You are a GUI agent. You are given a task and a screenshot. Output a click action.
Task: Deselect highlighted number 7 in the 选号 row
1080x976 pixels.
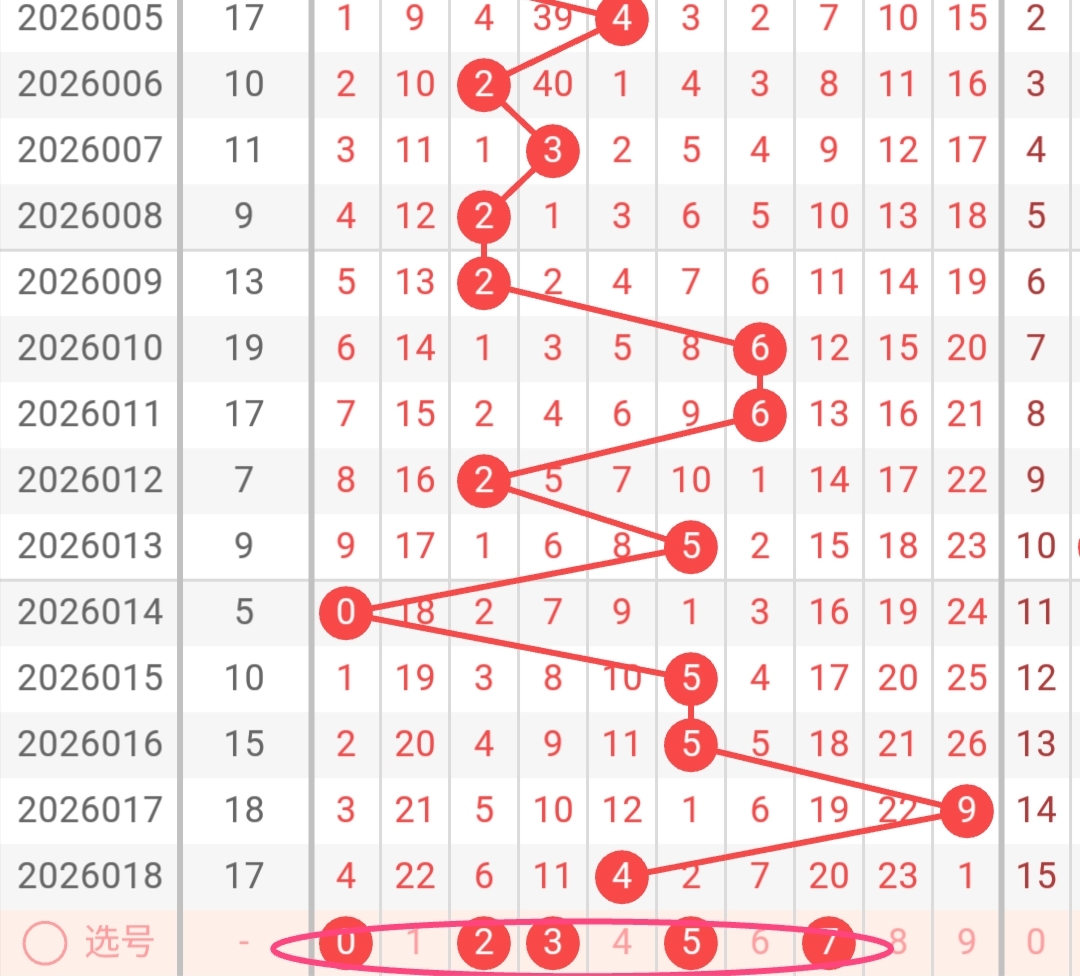[829, 942]
